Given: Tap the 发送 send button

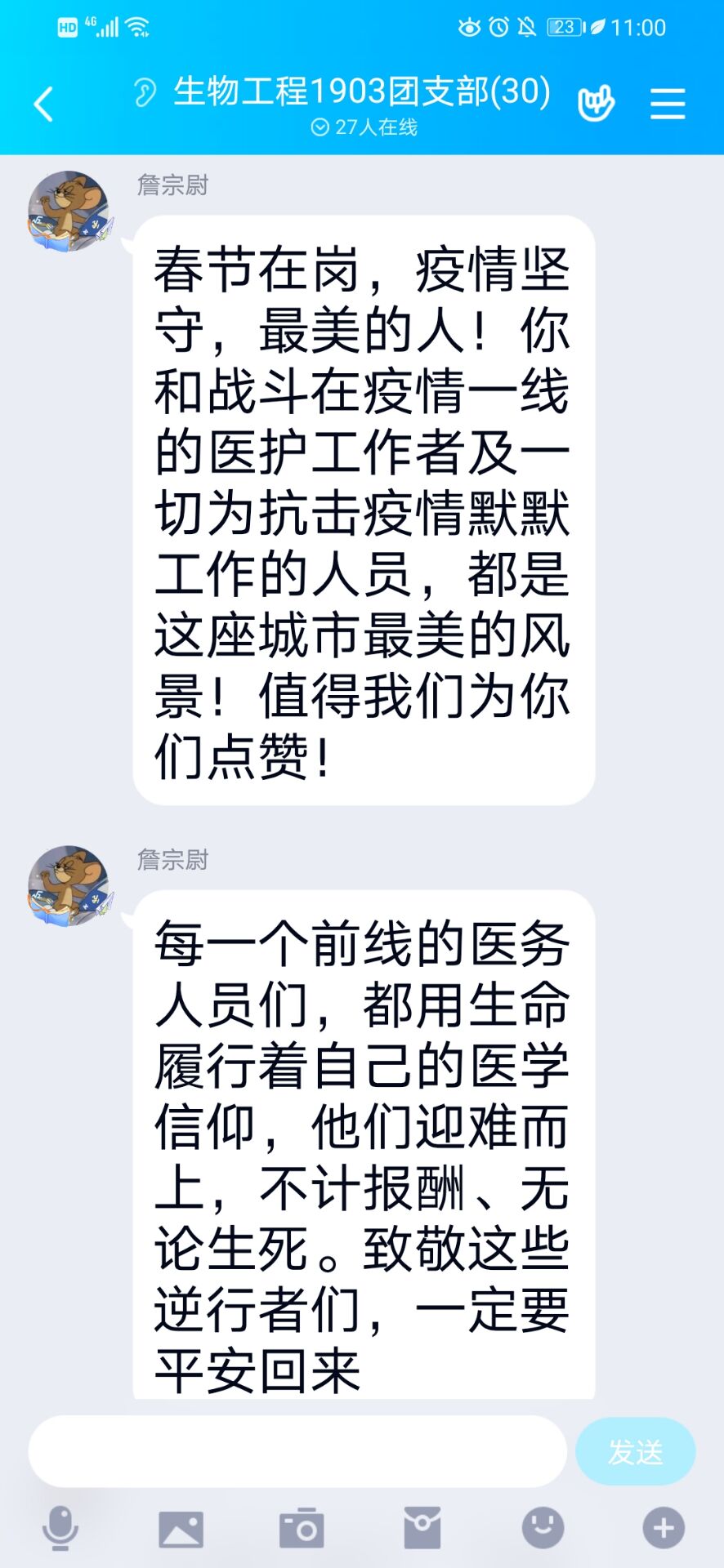Looking at the screenshot, I should (x=635, y=1451).
